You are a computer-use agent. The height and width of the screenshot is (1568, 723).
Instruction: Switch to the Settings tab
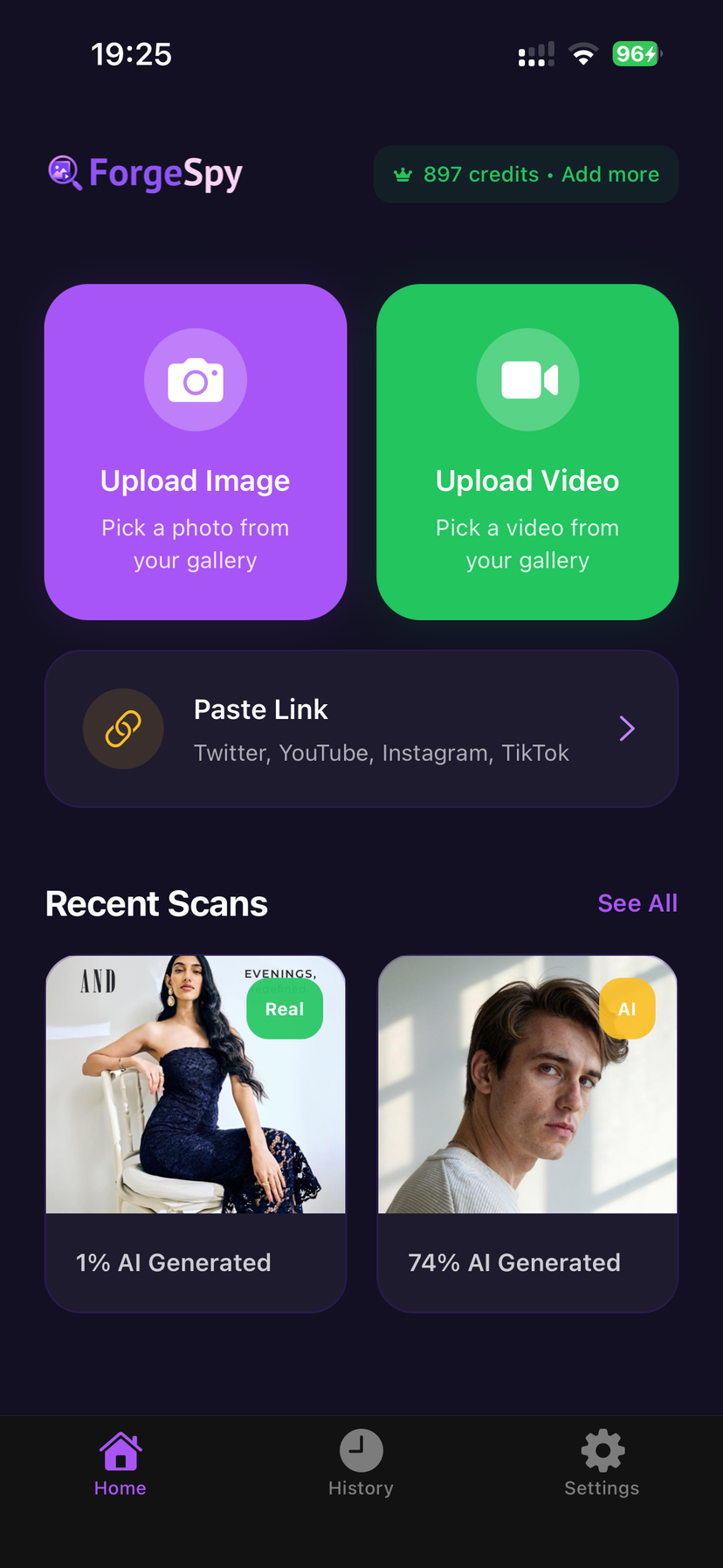click(x=602, y=1463)
